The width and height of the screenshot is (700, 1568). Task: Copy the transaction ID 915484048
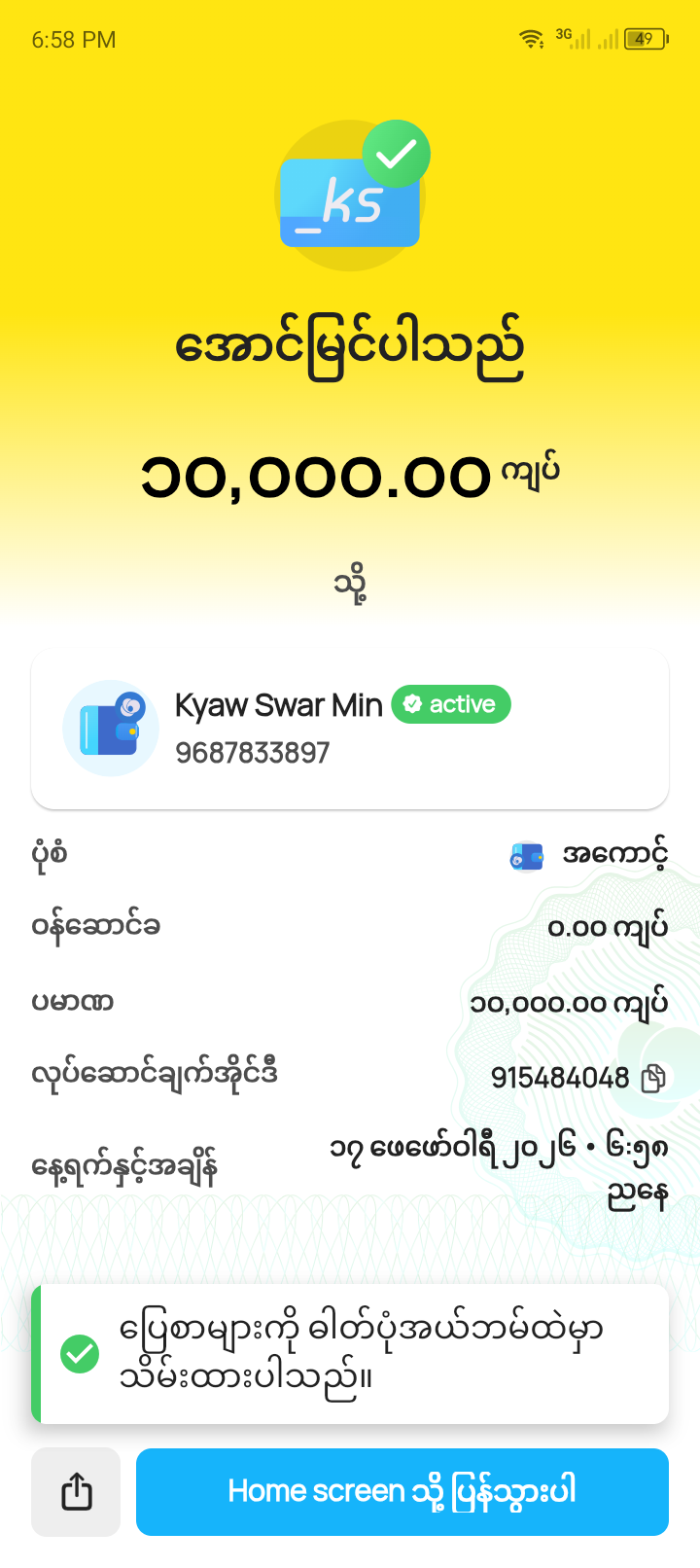click(653, 1078)
